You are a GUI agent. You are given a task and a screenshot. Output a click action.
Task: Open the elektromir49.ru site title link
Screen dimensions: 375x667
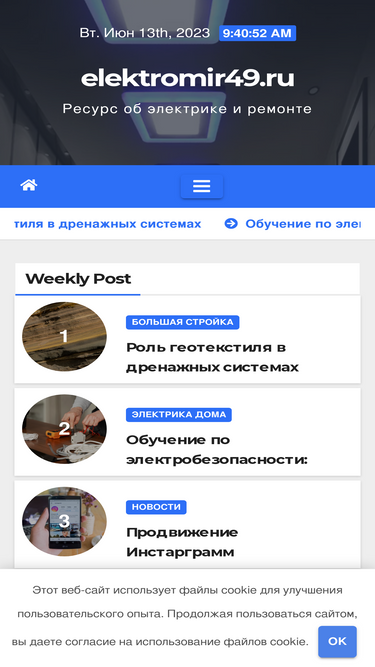pyautogui.click(x=188, y=78)
